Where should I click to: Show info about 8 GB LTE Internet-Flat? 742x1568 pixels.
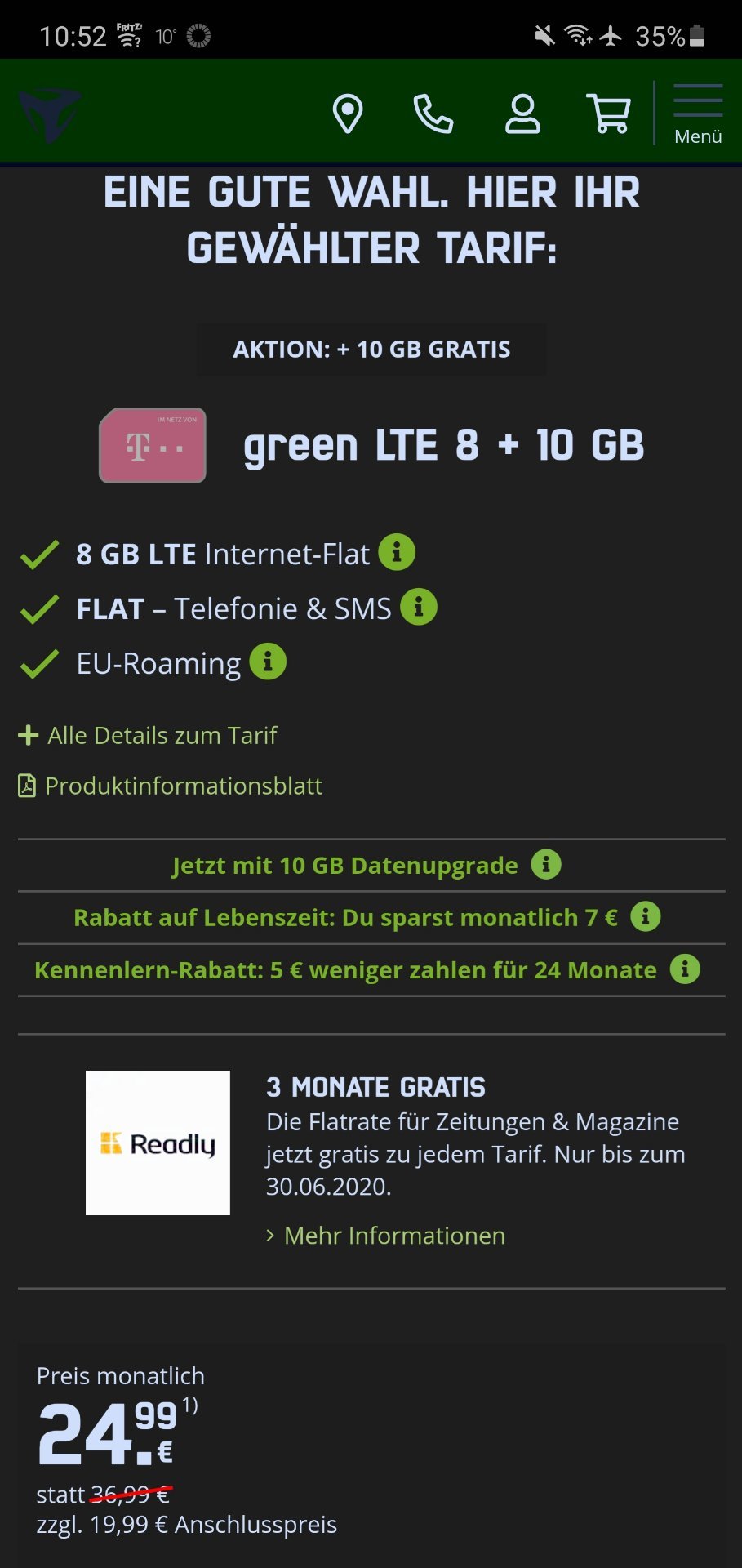pyautogui.click(x=397, y=553)
